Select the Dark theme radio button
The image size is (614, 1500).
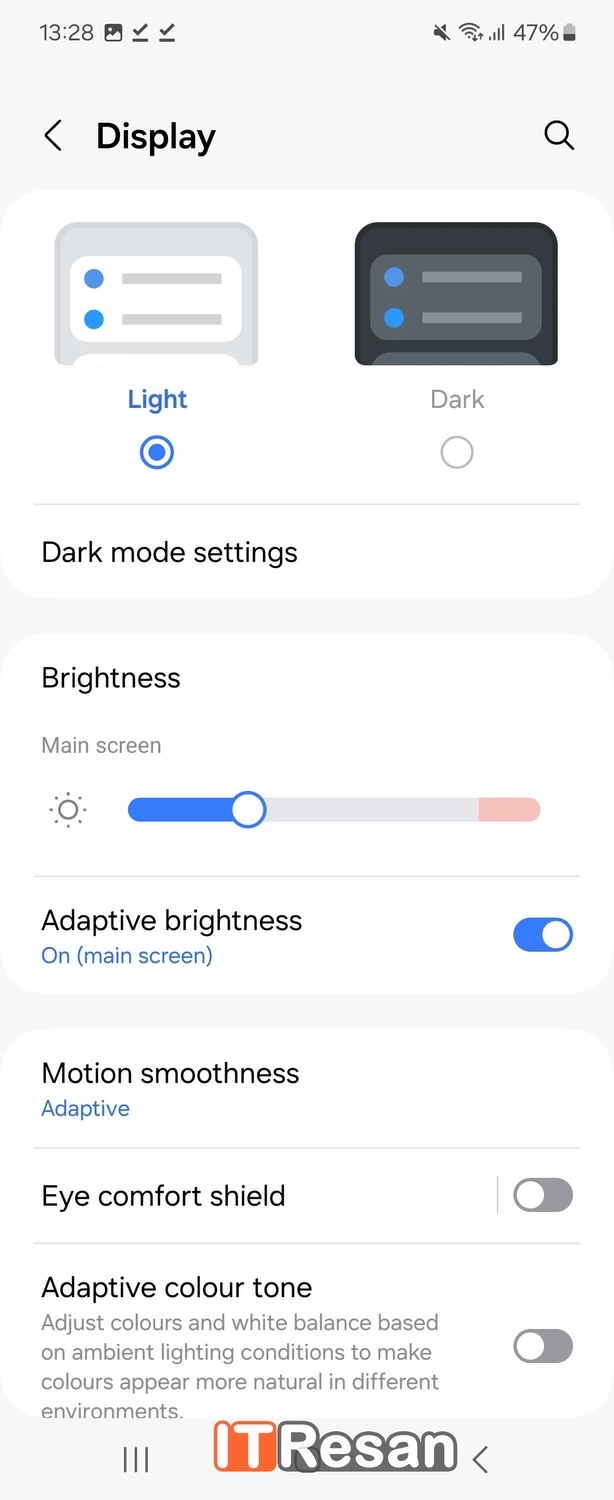click(x=457, y=453)
